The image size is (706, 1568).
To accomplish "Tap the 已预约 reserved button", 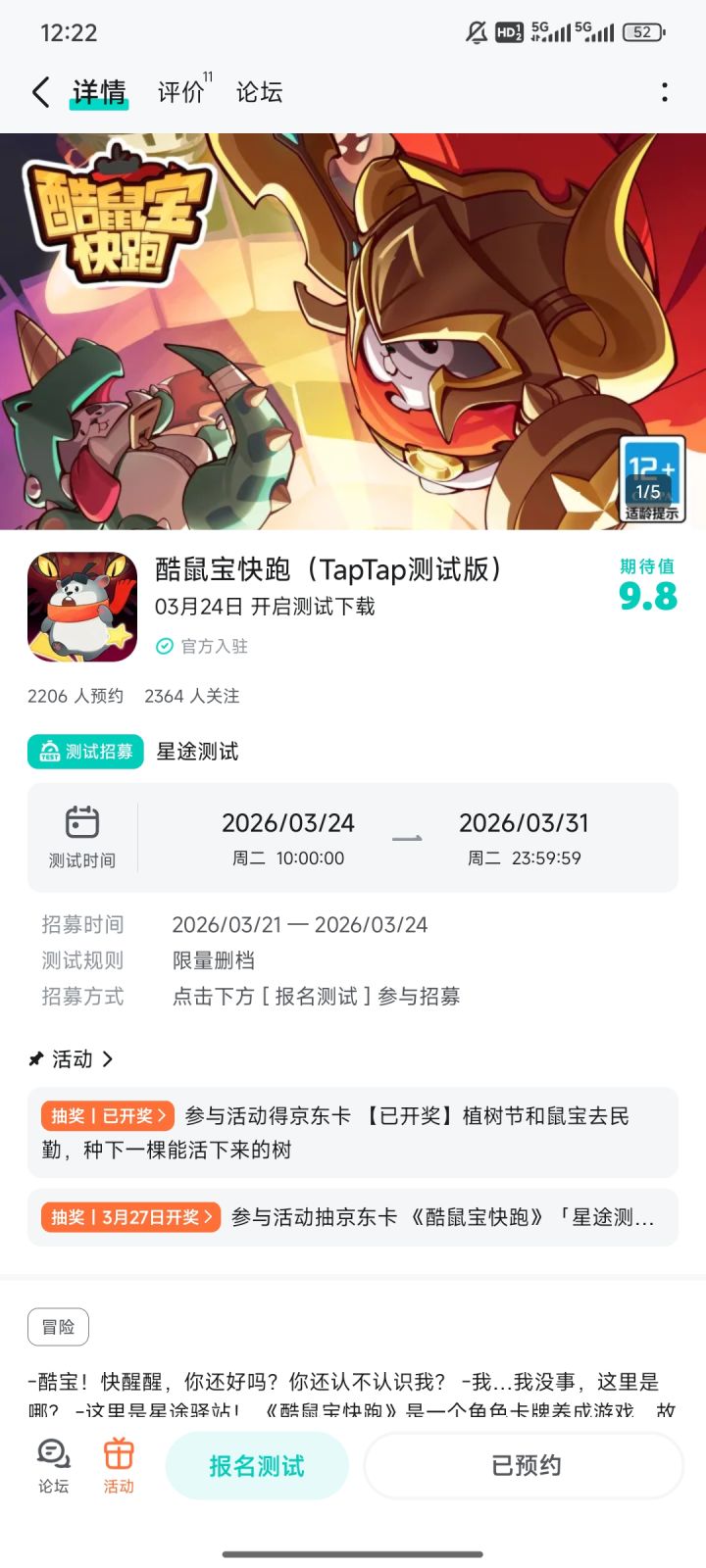I will [x=523, y=1465].
